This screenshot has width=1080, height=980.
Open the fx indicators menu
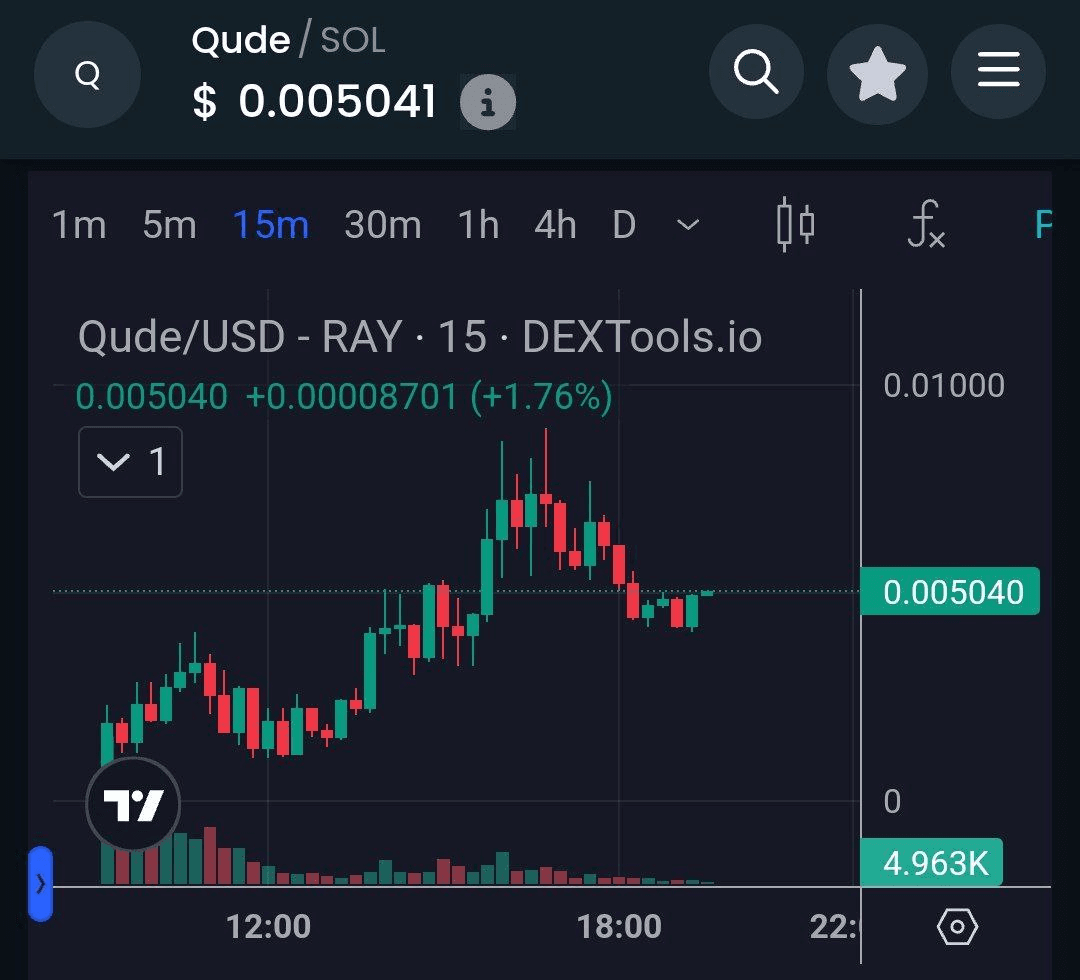(x=925, y=225)
